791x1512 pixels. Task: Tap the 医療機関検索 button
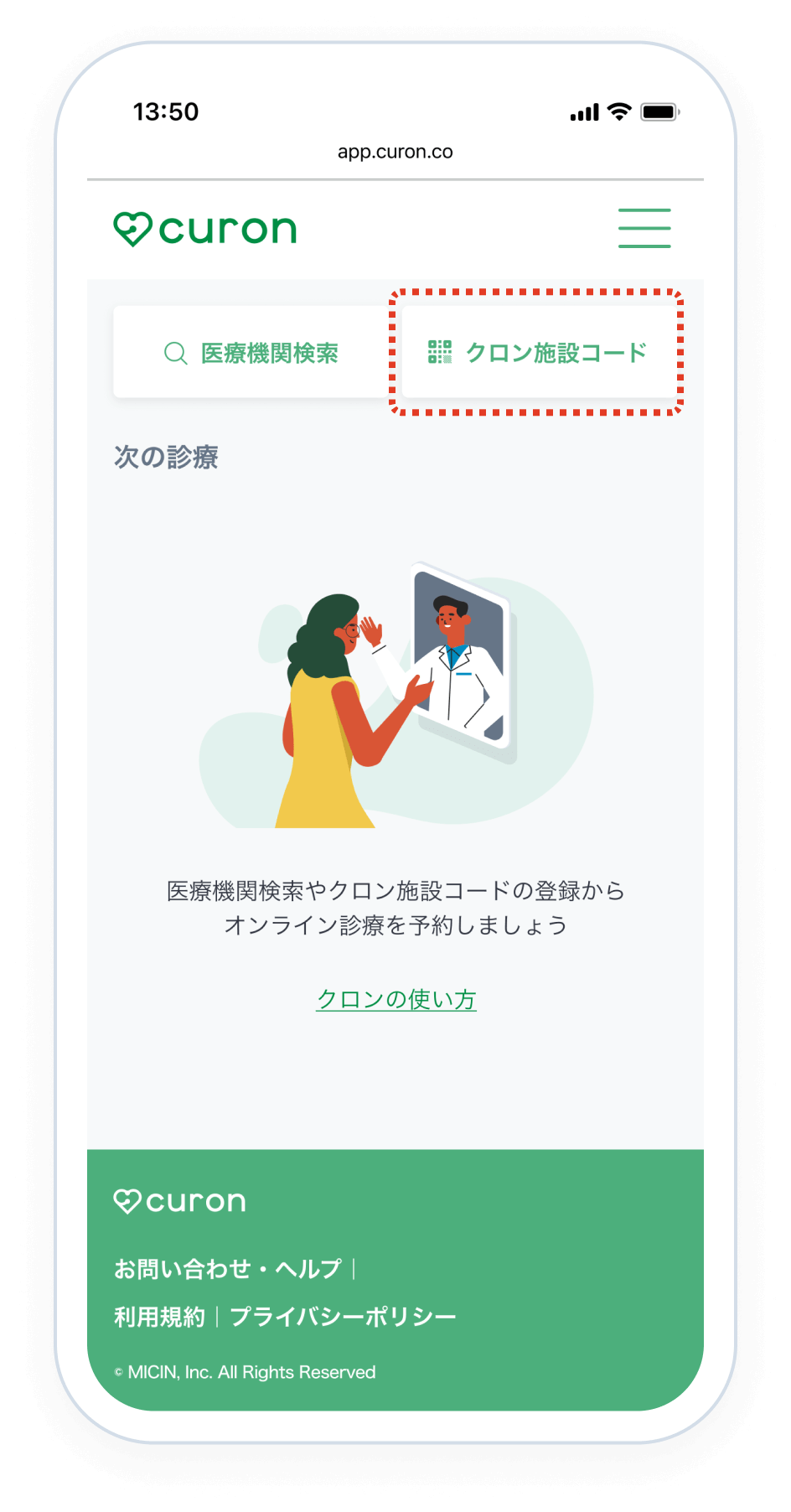coord(251,353)
